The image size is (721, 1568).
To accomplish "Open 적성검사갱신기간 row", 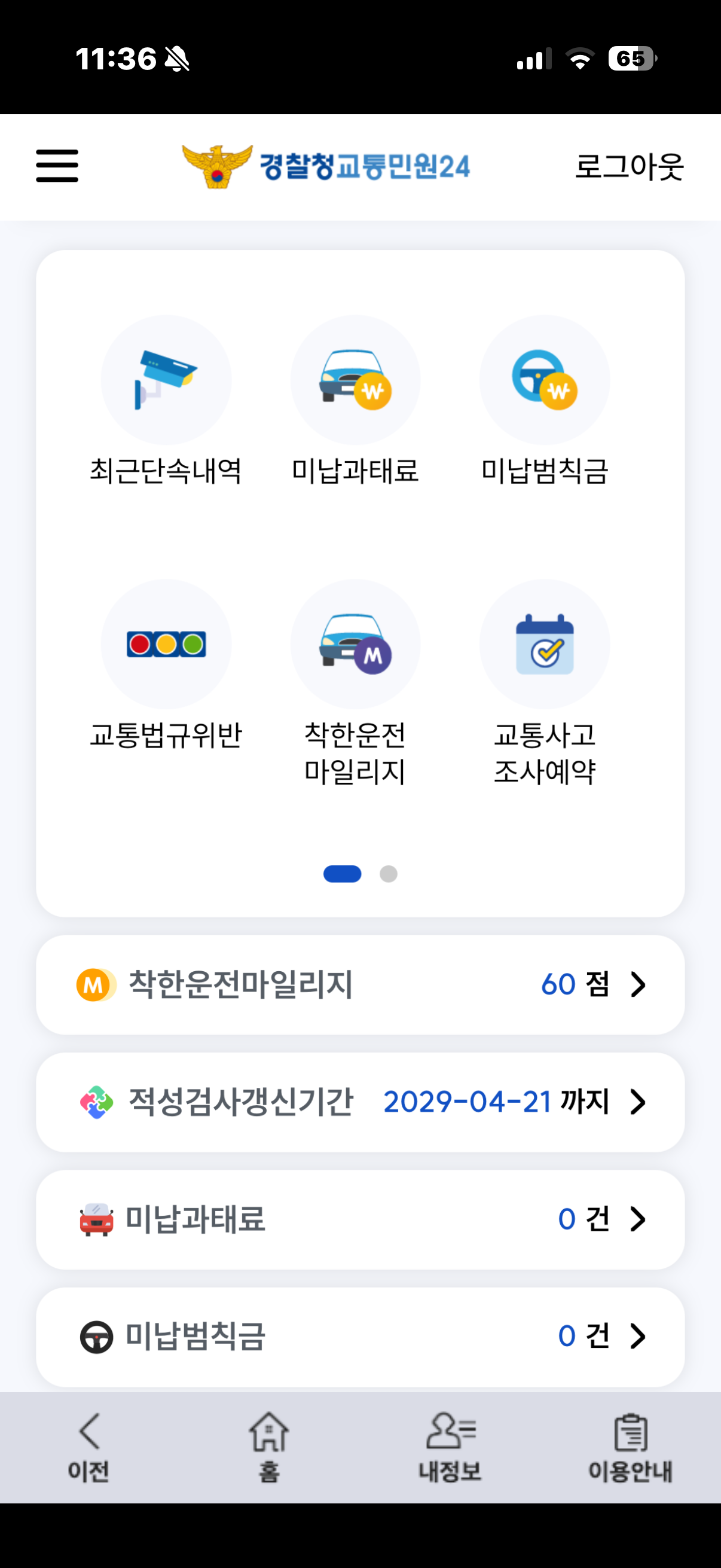I will (360, 1102).
